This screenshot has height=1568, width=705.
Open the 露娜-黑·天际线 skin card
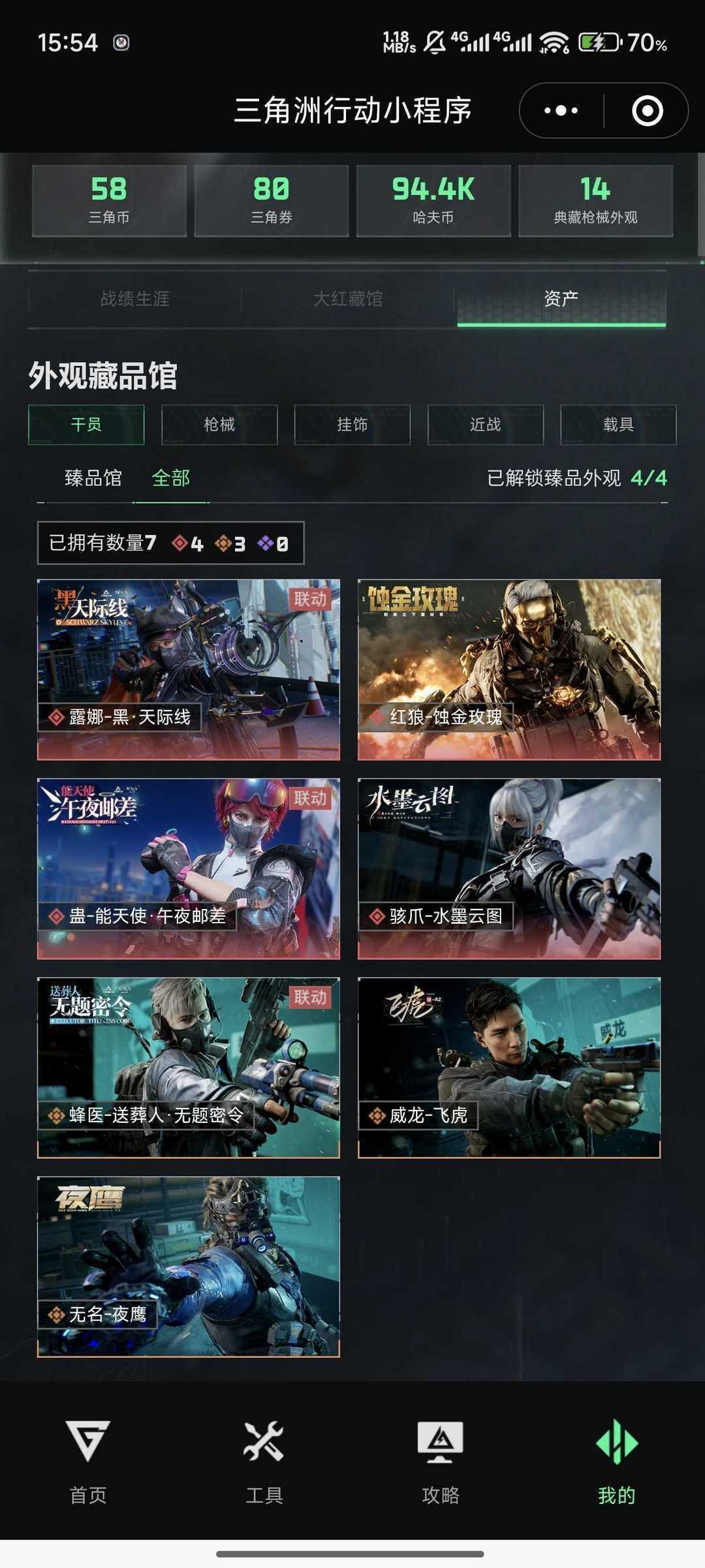click(189, 669)
